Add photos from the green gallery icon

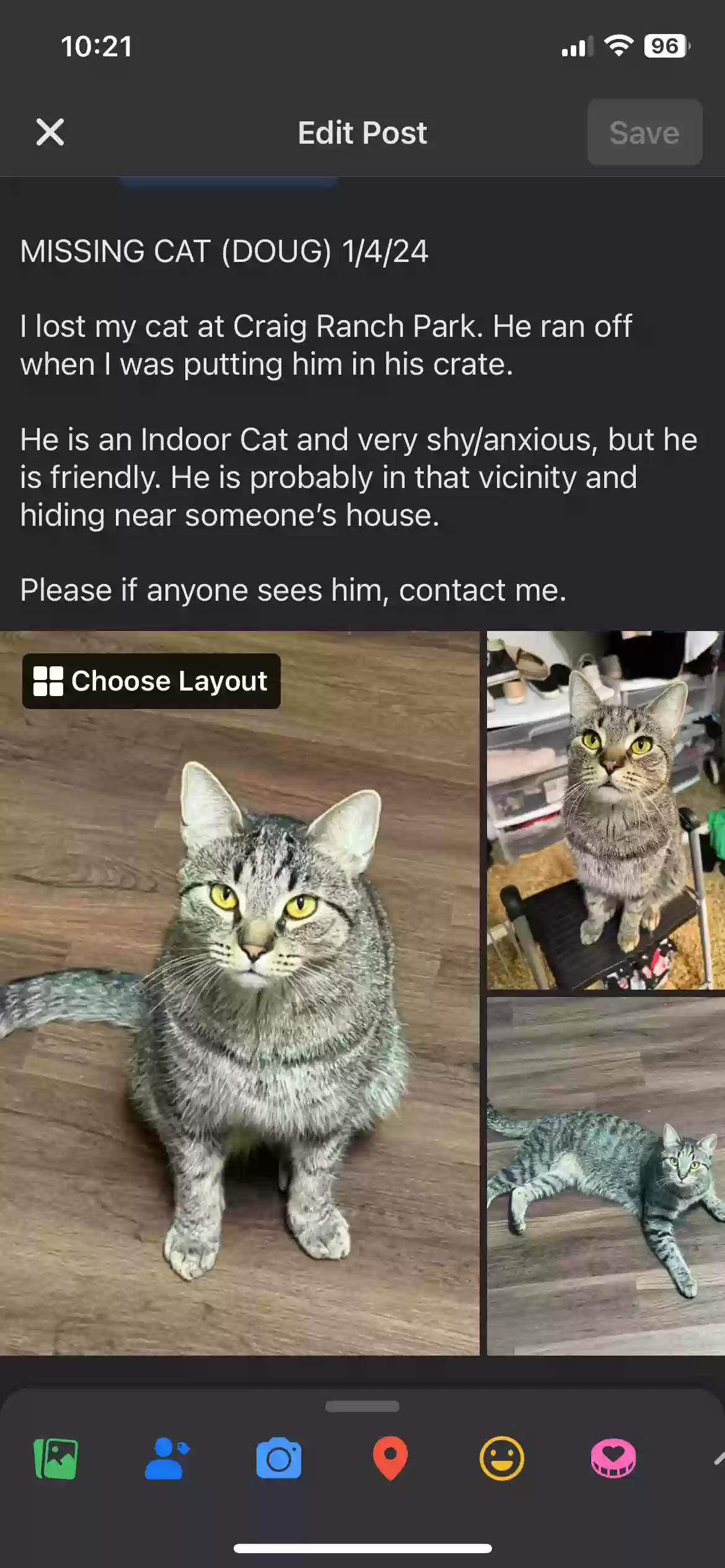(56, 1458)
